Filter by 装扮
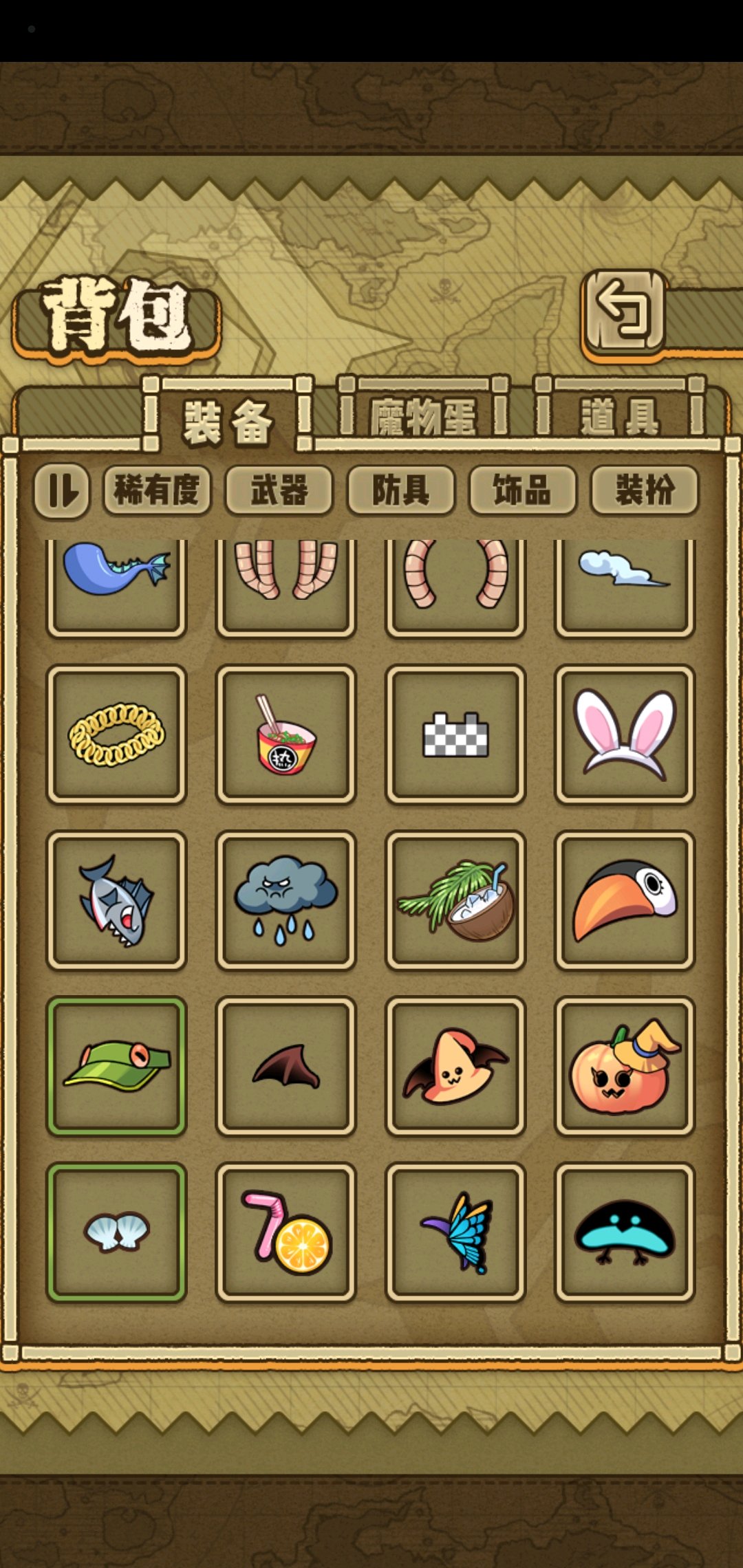 tap(645, 491)
